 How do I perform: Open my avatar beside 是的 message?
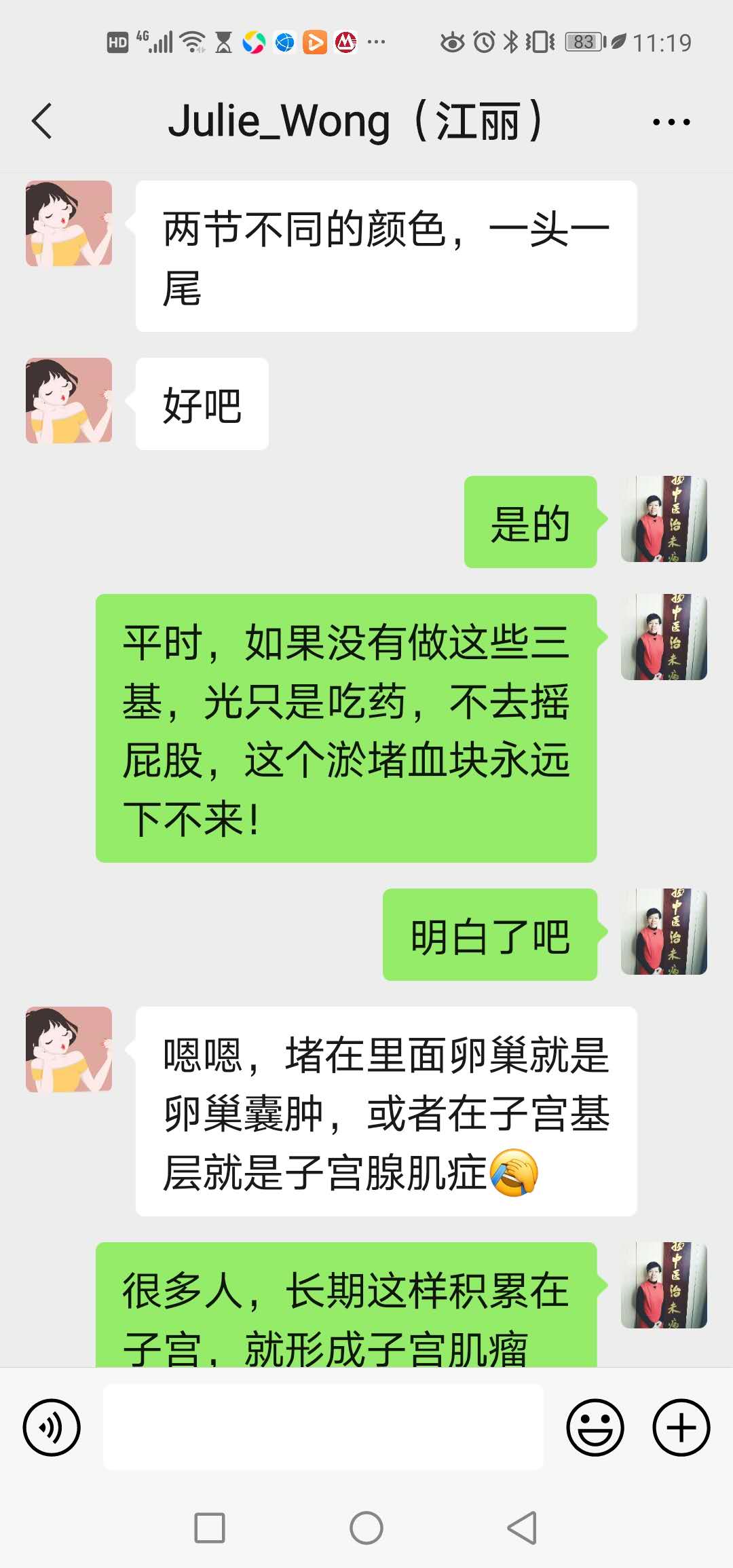coord(663,519)
